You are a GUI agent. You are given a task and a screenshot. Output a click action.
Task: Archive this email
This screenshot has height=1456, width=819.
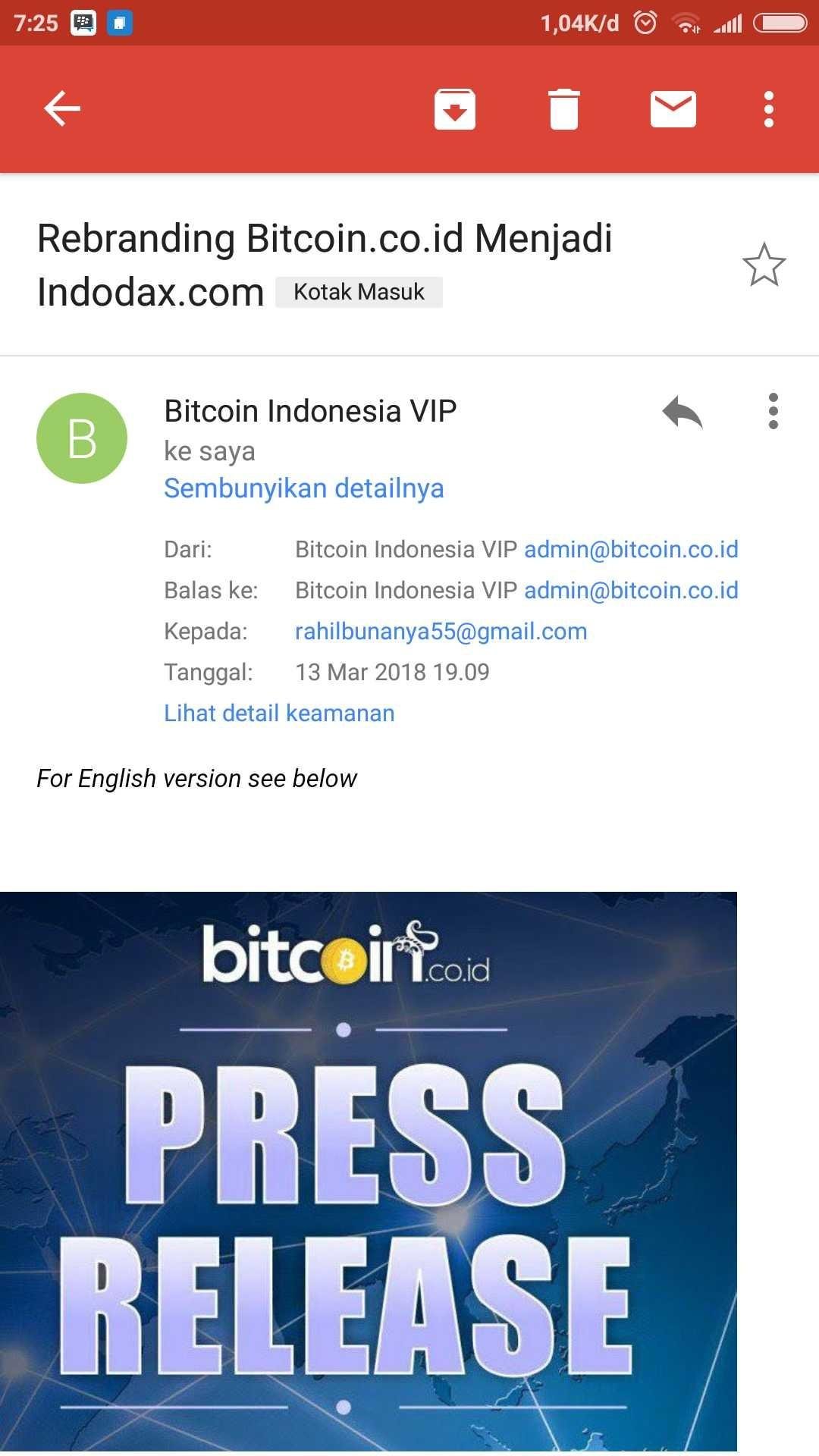[x=455, y=109]
